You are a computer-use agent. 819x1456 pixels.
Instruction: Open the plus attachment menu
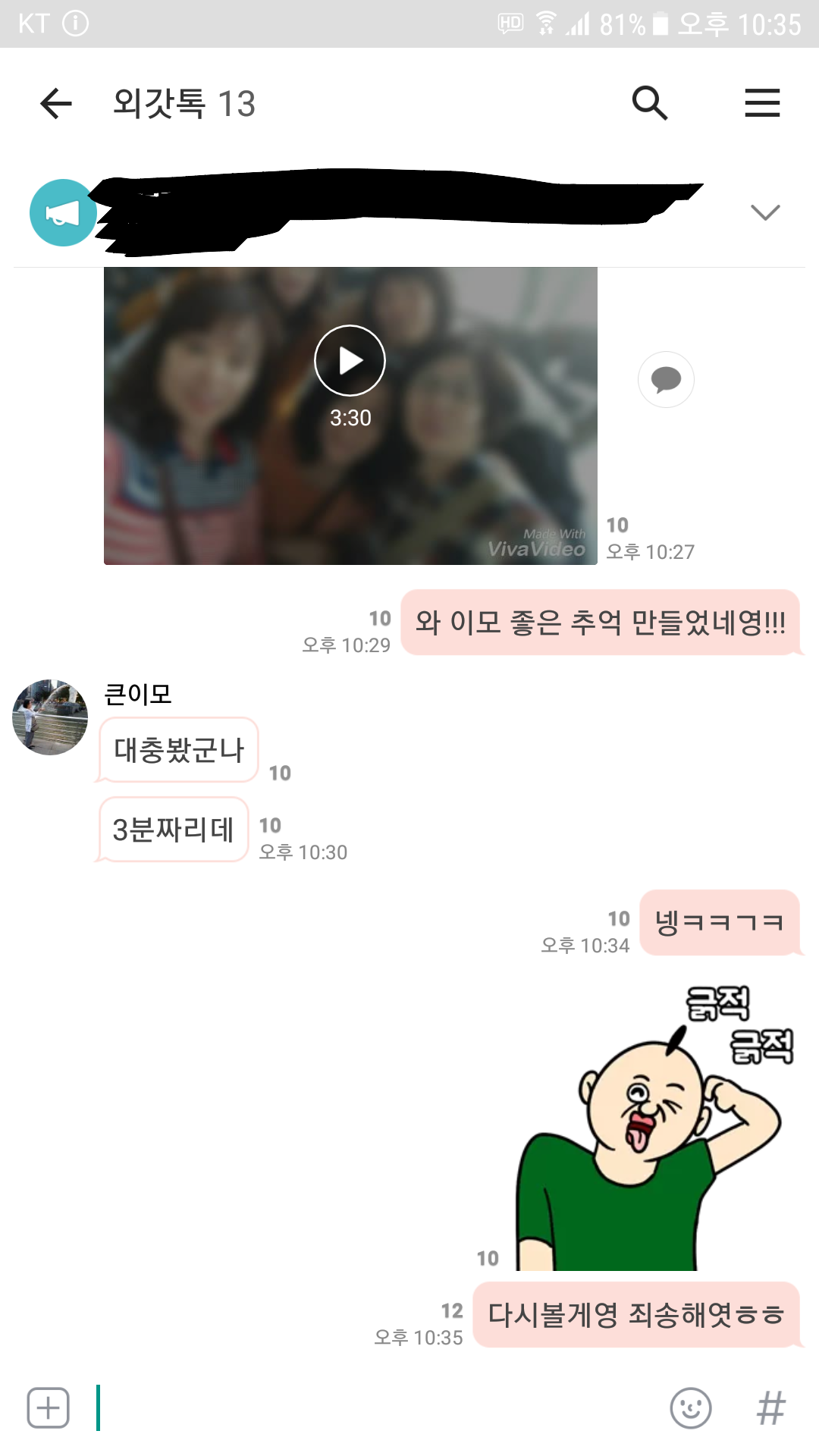[49, 1408]
